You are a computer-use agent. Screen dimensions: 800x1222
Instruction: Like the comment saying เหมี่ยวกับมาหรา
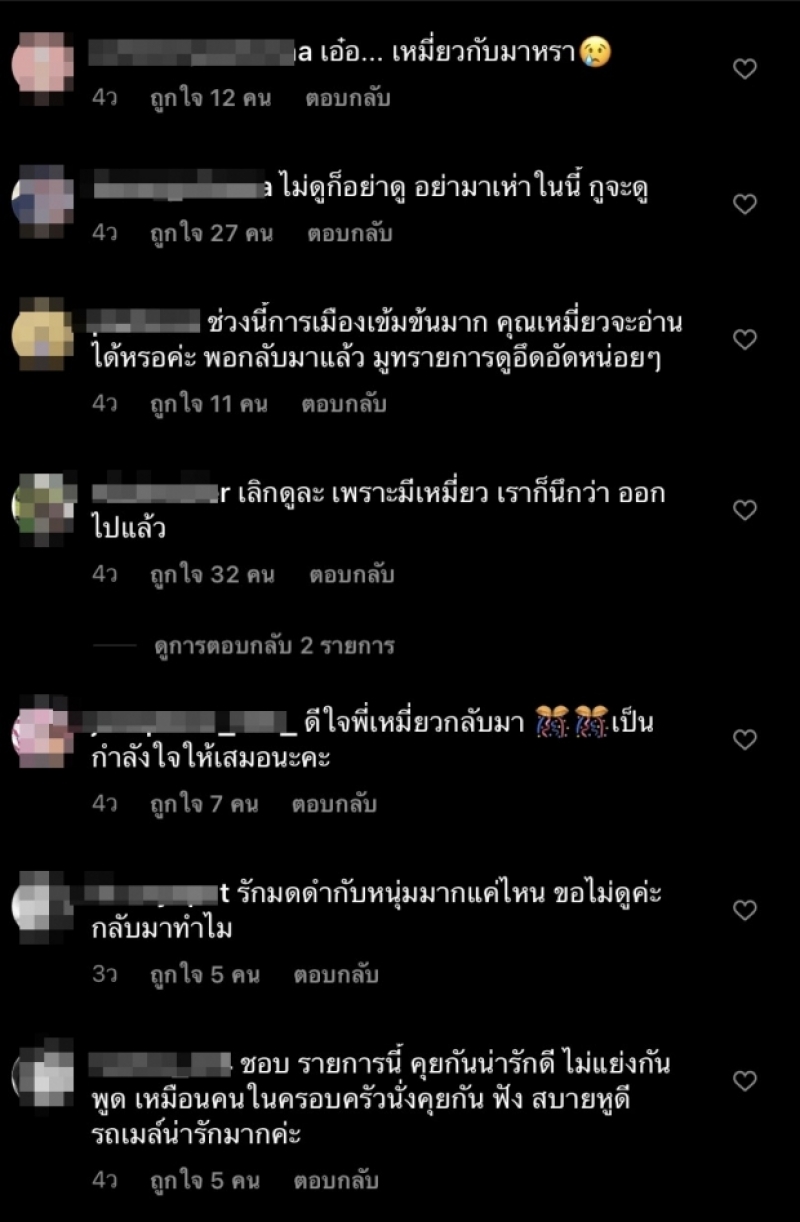[745, 69]
